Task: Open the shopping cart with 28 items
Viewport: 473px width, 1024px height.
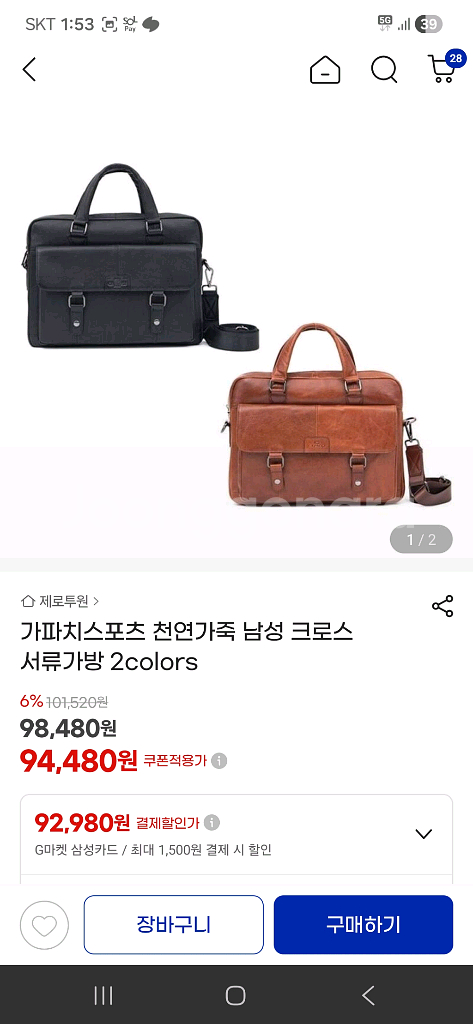Action: pos(446,67)
